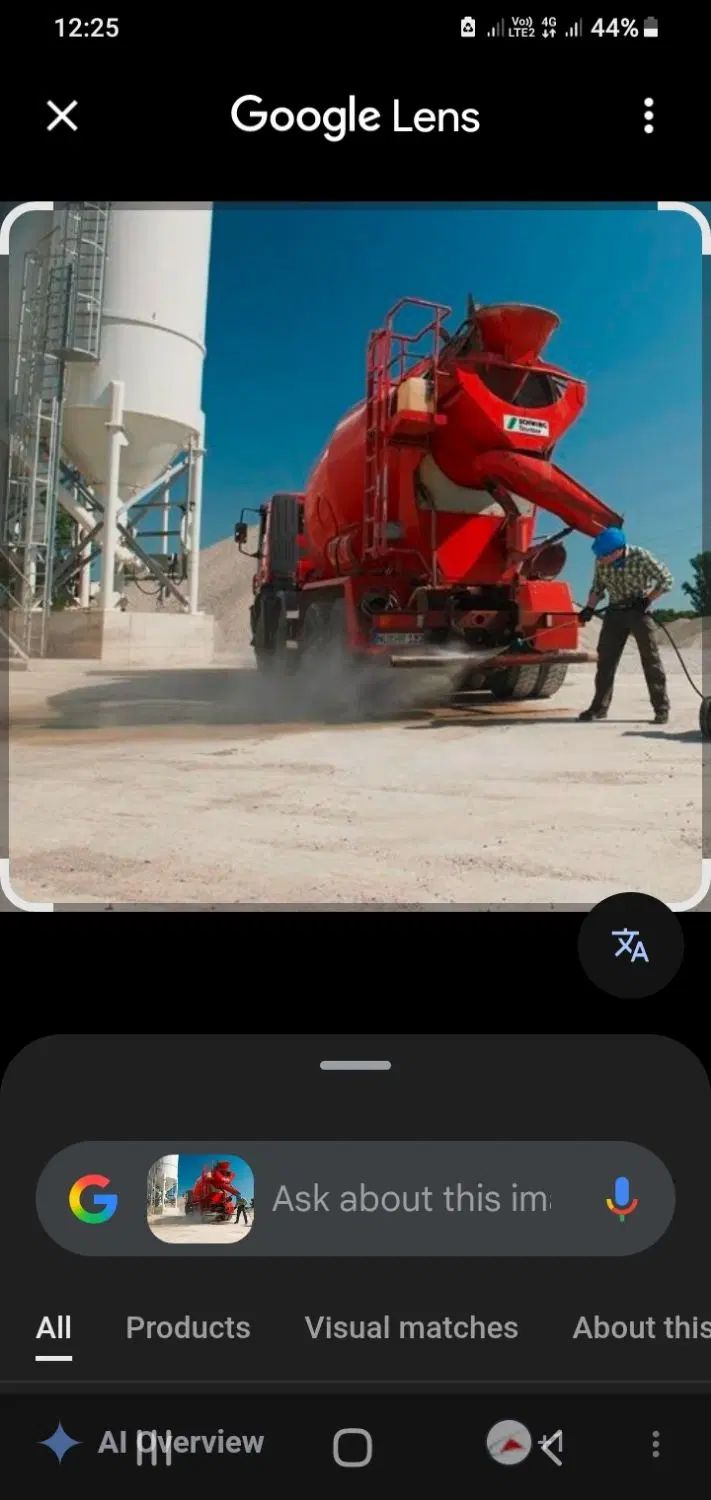Open the About this image tab

tap(640, 1328)
